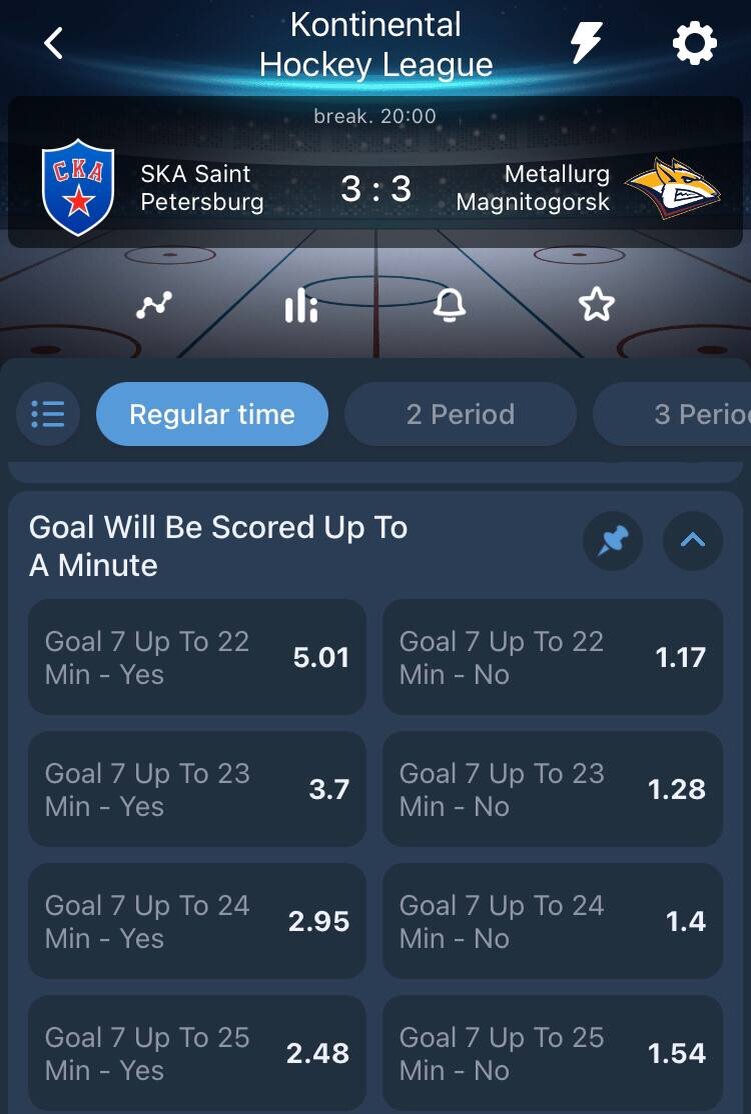Viewport: 751px width, 1114px height.
Task: Open the lightning quick bet icon
Action: pos(587,44)
